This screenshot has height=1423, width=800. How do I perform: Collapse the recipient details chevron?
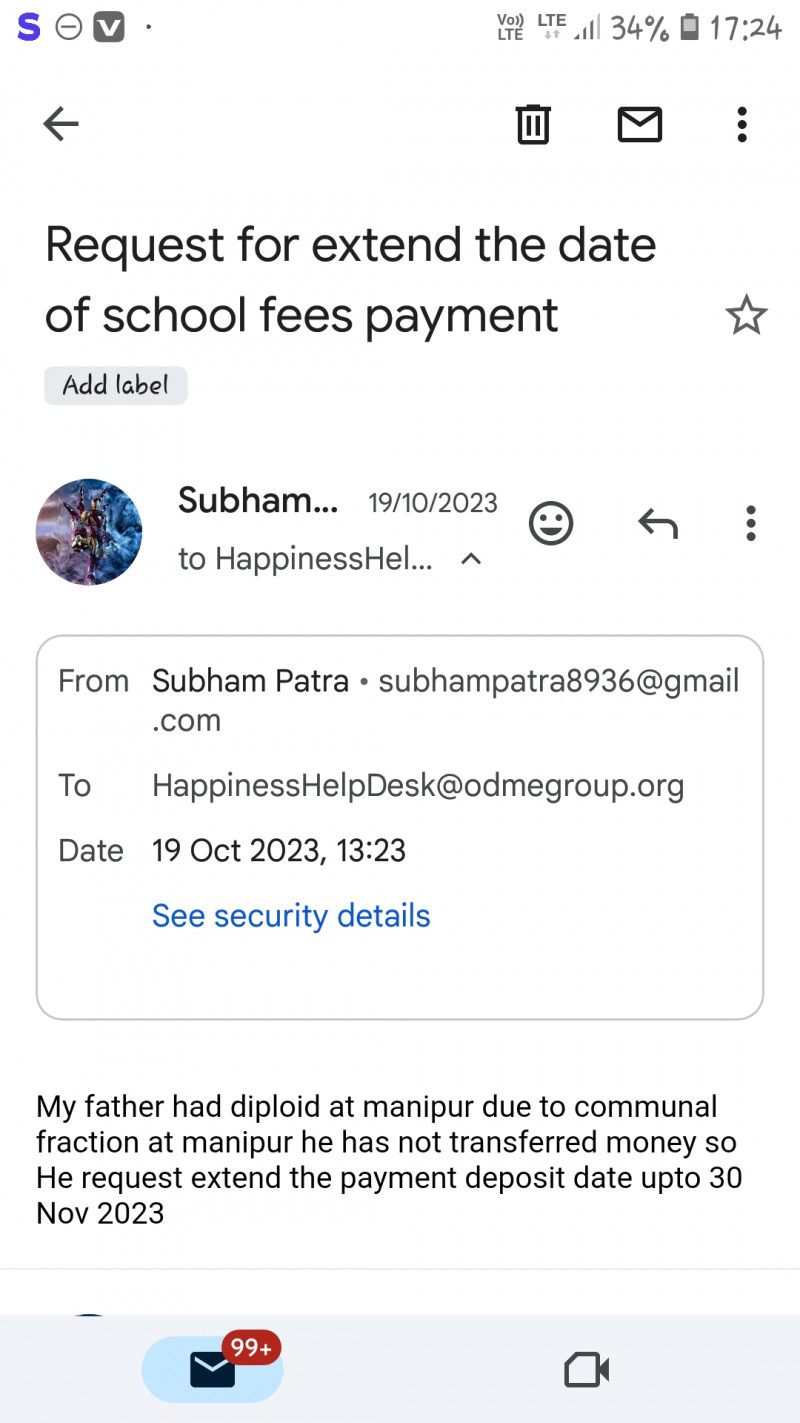[471, 559]
